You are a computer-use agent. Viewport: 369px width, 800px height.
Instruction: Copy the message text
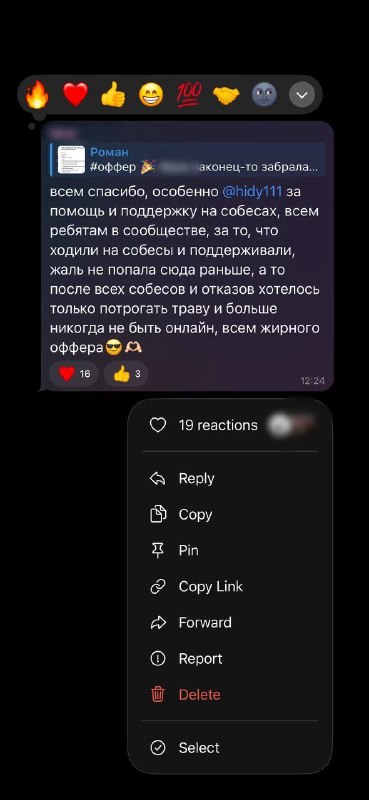point(230,515)
